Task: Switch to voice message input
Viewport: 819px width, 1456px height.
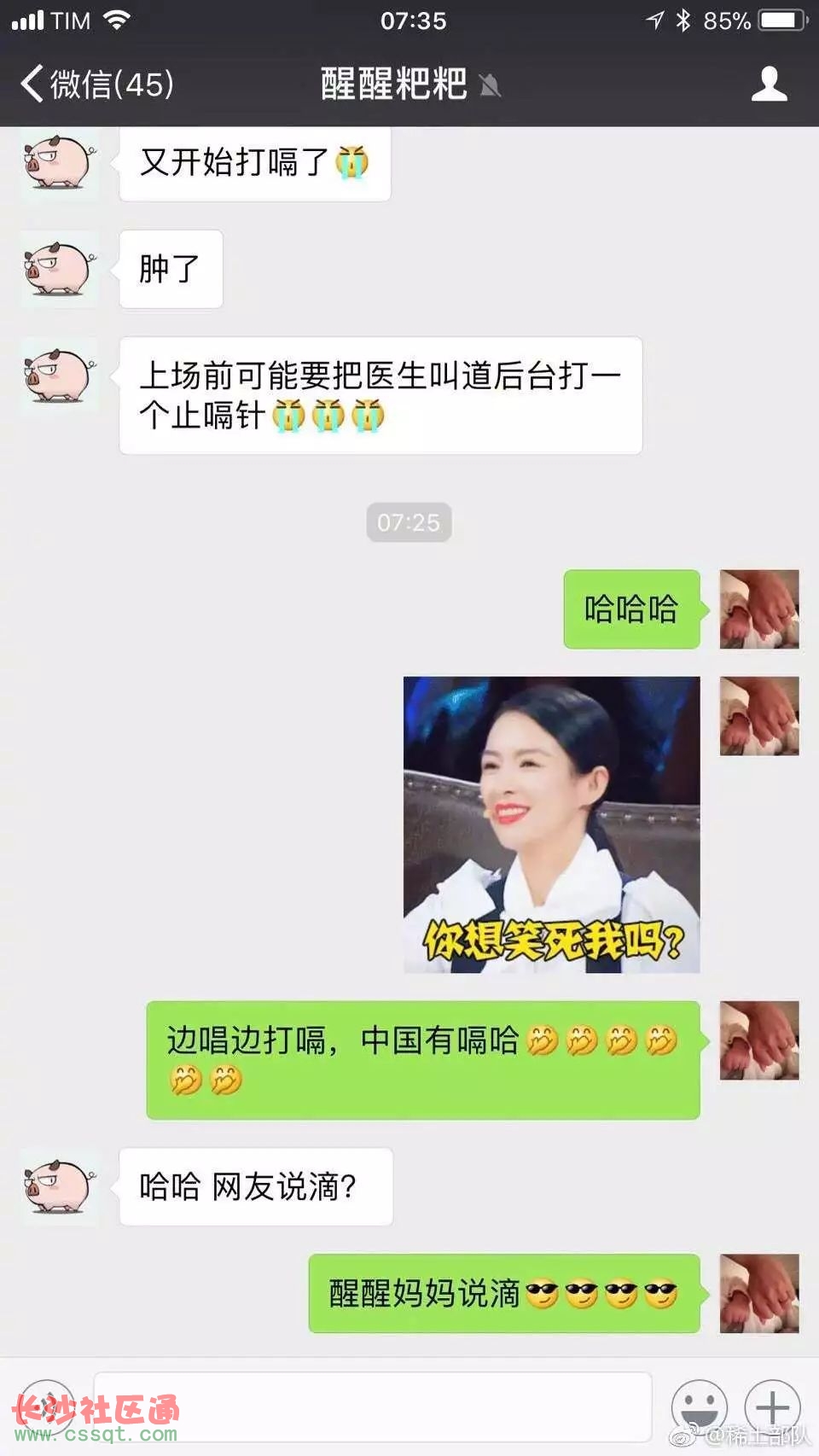Action: coord(47,1406)
